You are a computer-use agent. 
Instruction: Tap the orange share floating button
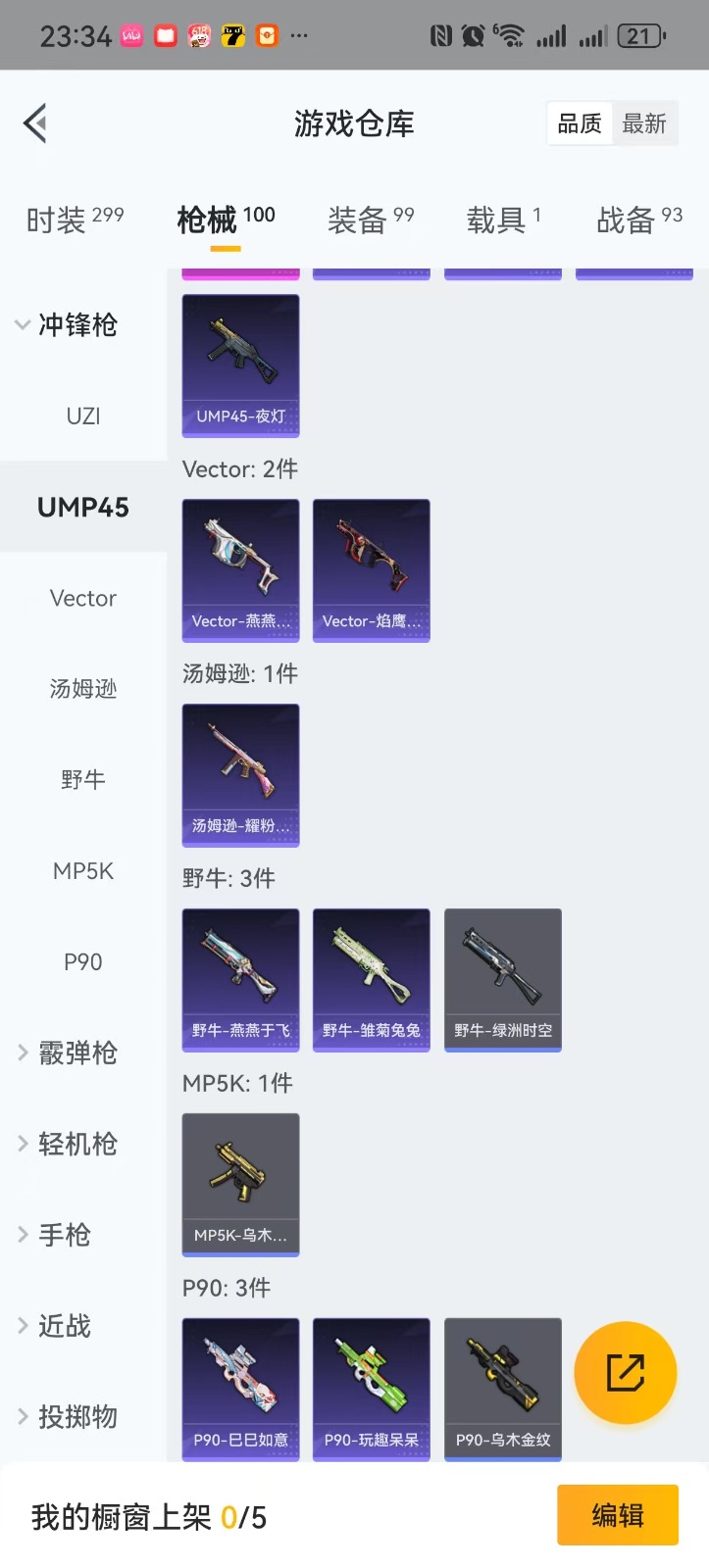coord(625,1372)
